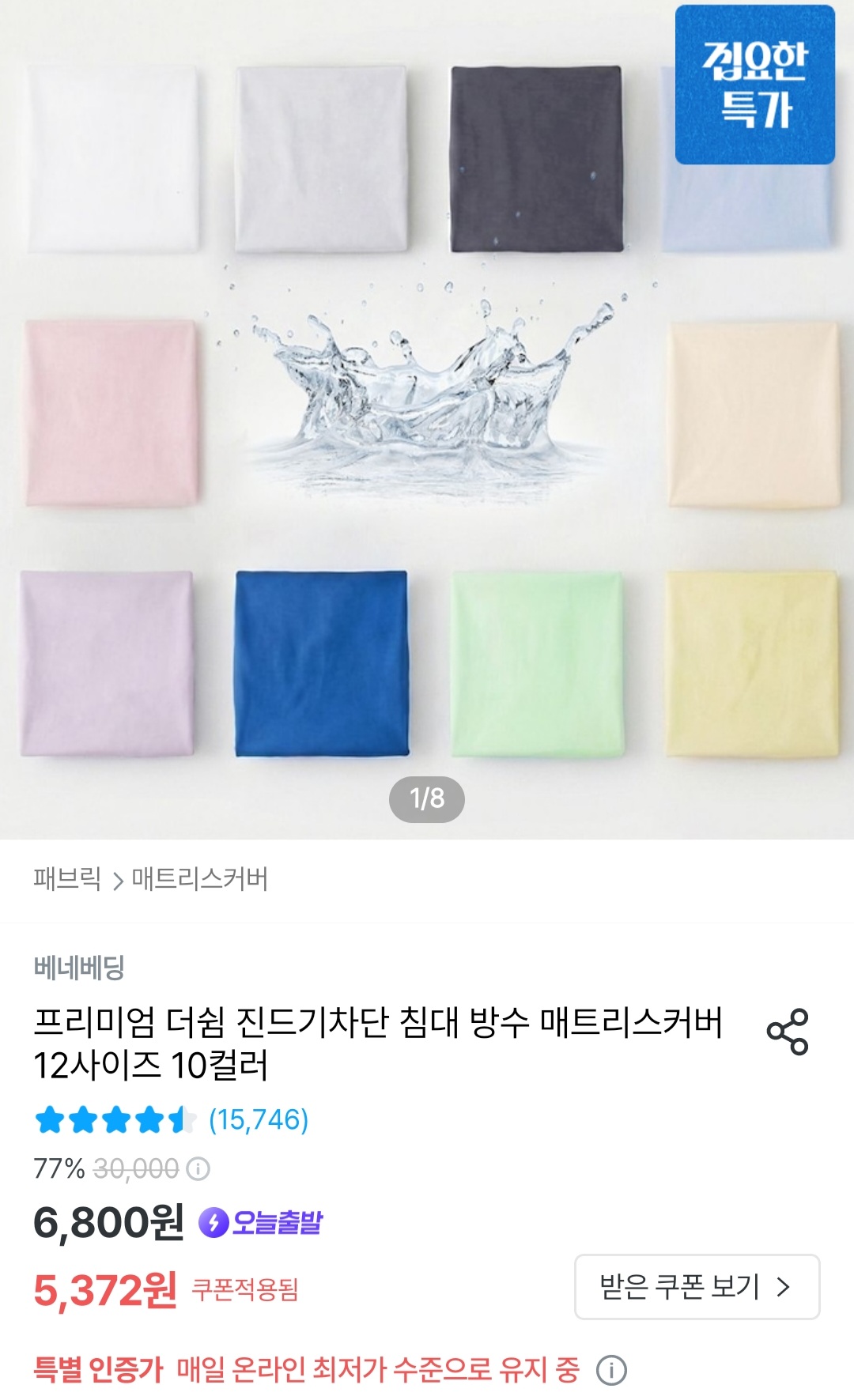Open the 베네베딩 brand page

coord(79,967)
